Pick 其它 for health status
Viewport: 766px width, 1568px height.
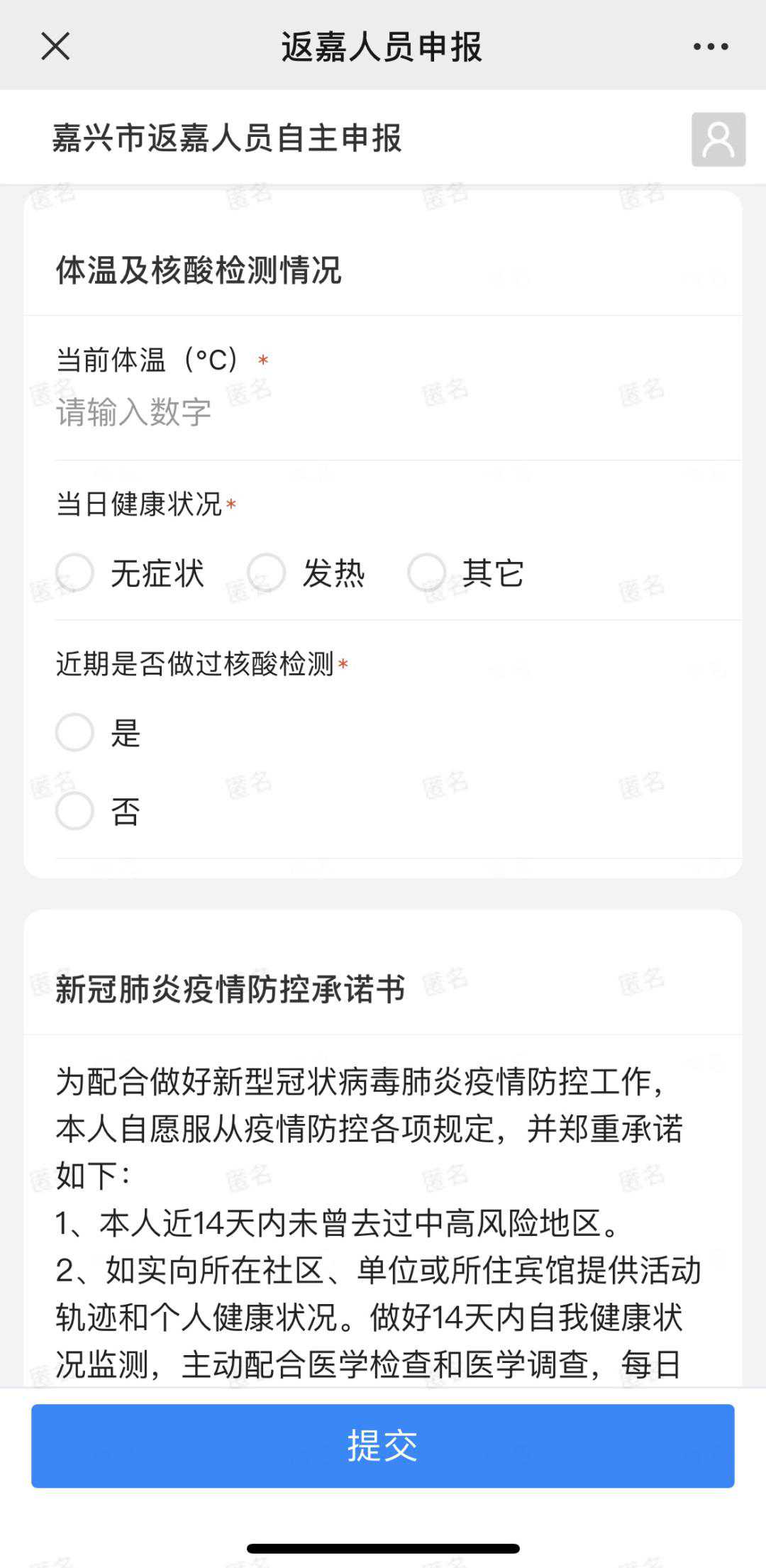427,573
